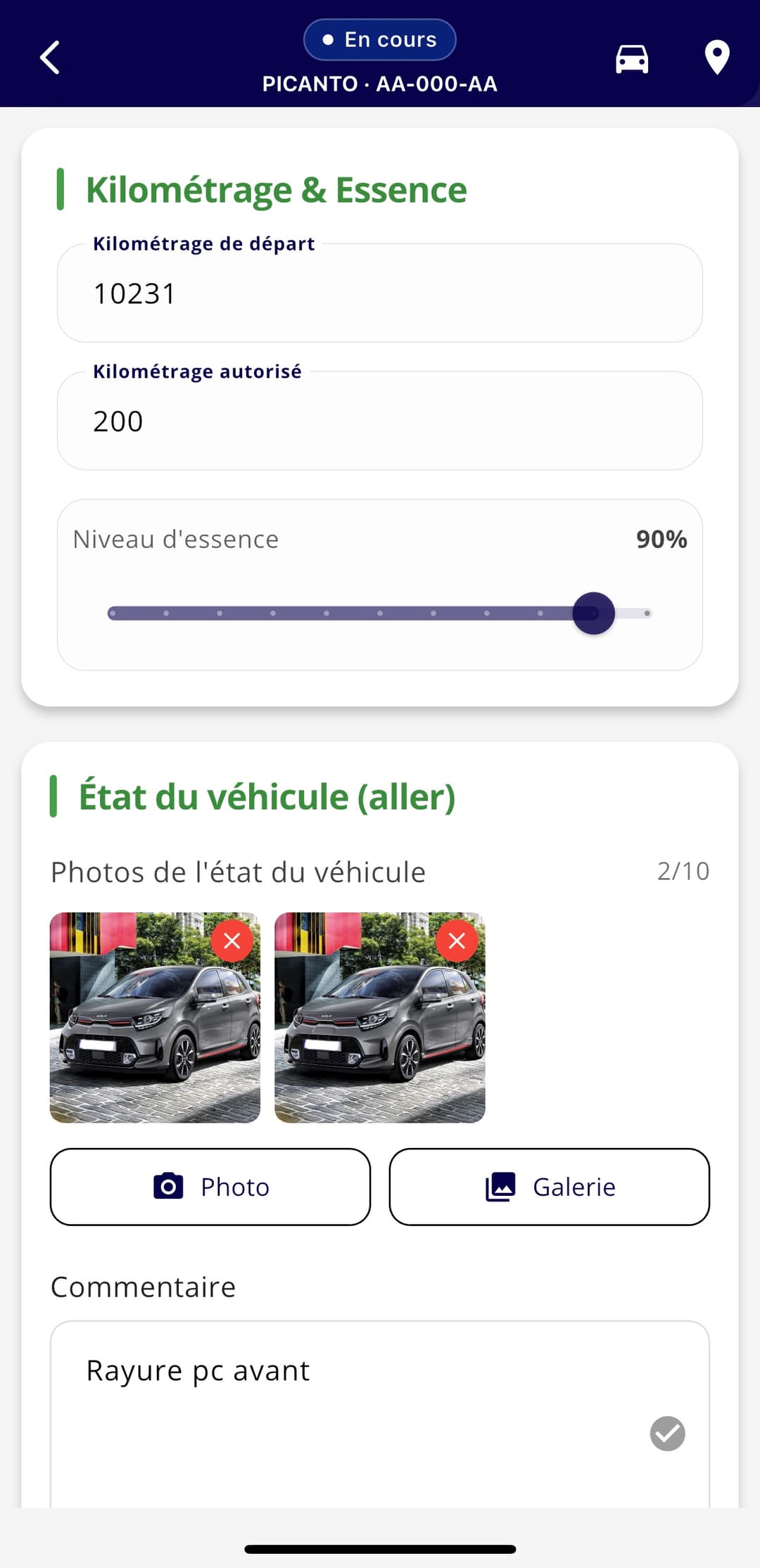The image size is (760, 1568).
Task: Open the Kilométrage de départ field
Action: (379, 293)
